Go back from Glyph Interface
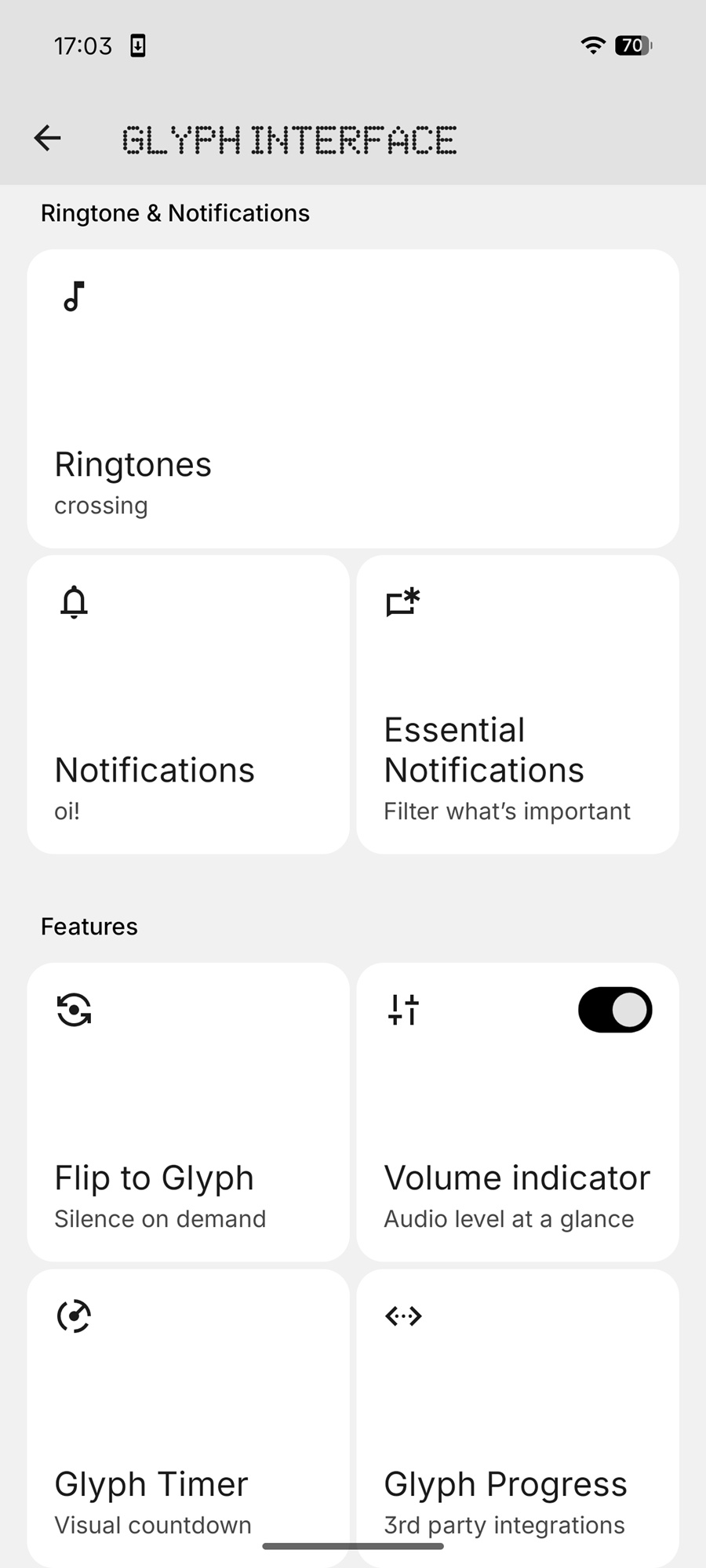 point(48,139)
